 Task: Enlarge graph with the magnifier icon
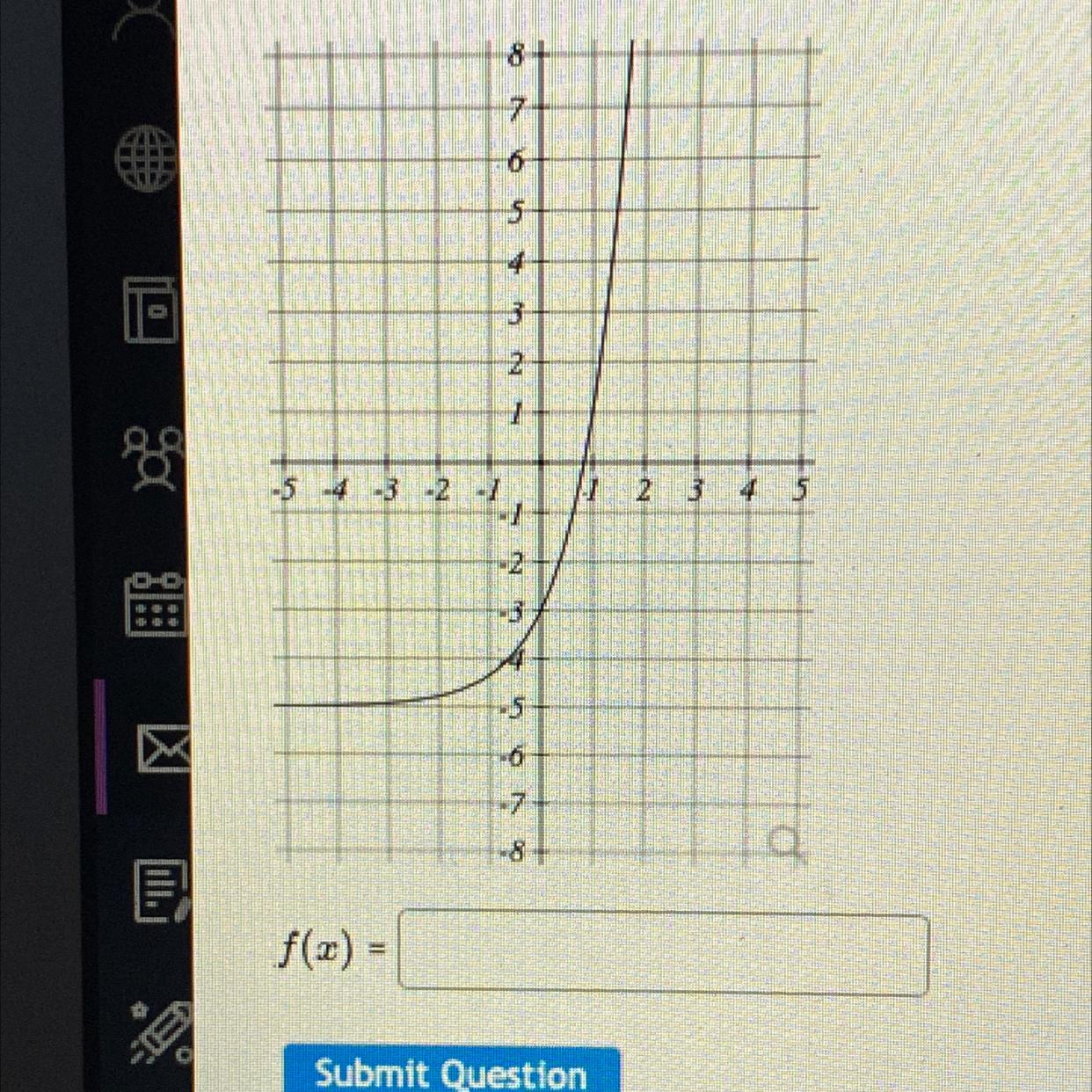click(x=787, y=844)
